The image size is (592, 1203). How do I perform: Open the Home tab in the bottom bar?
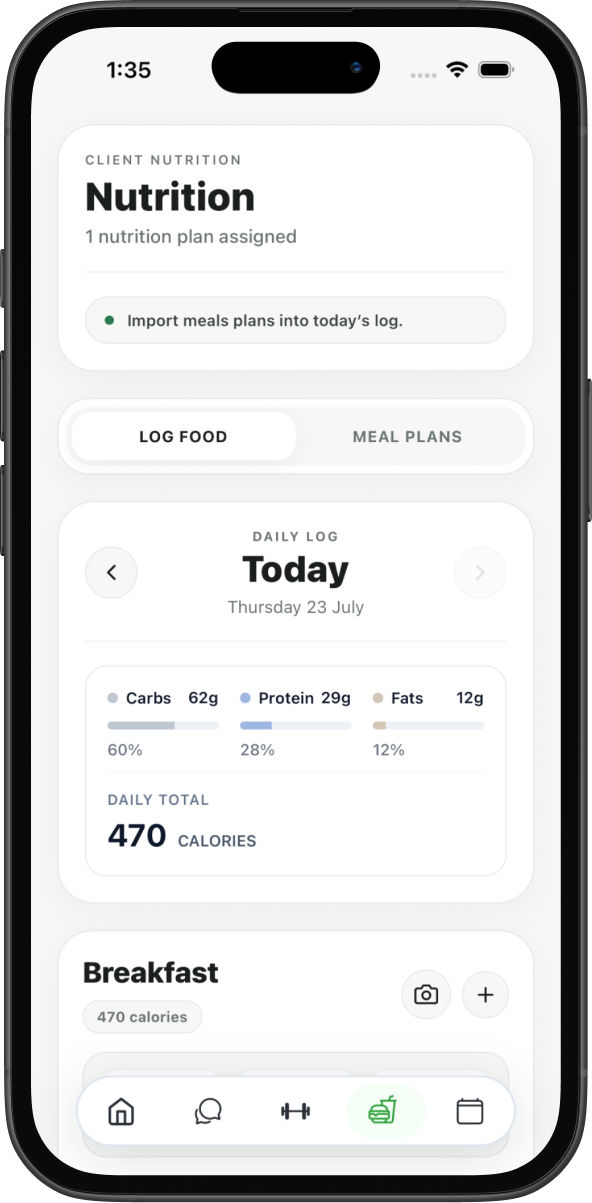point(121,1111)
